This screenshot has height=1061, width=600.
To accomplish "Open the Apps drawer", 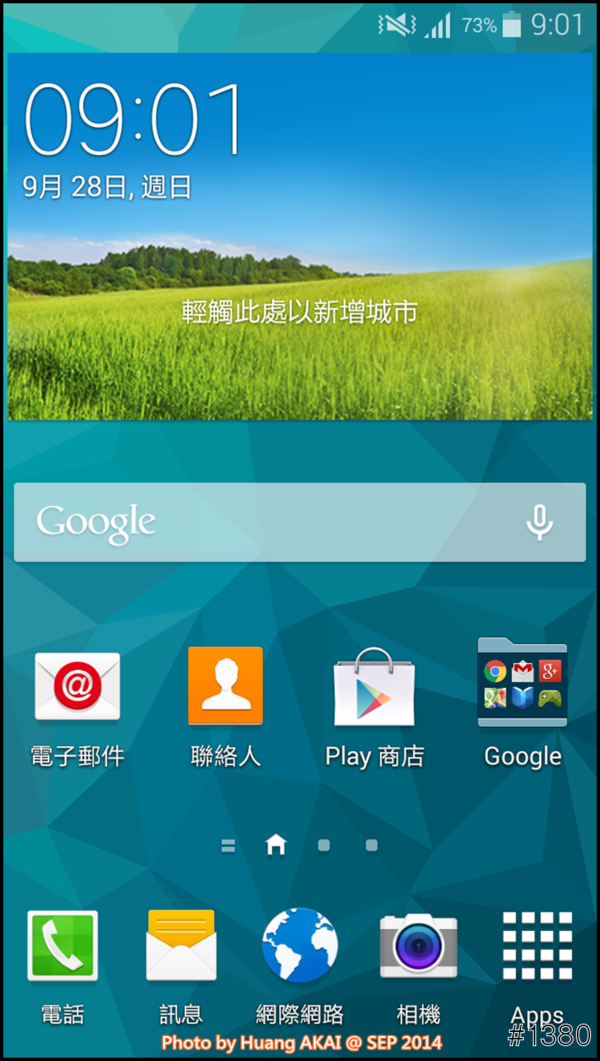I will tap(537, 948).
